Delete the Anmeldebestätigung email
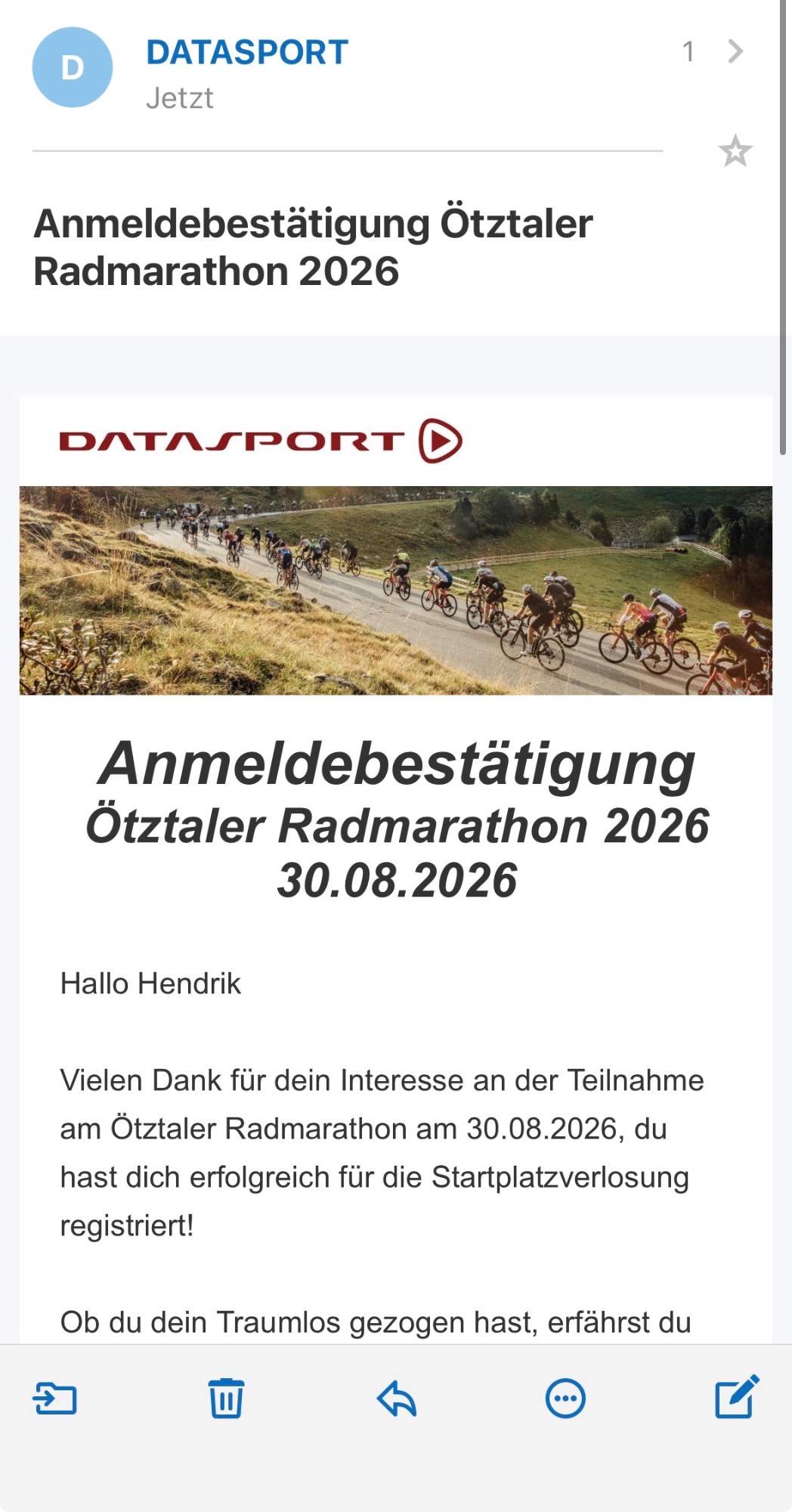 (226, 1398)
